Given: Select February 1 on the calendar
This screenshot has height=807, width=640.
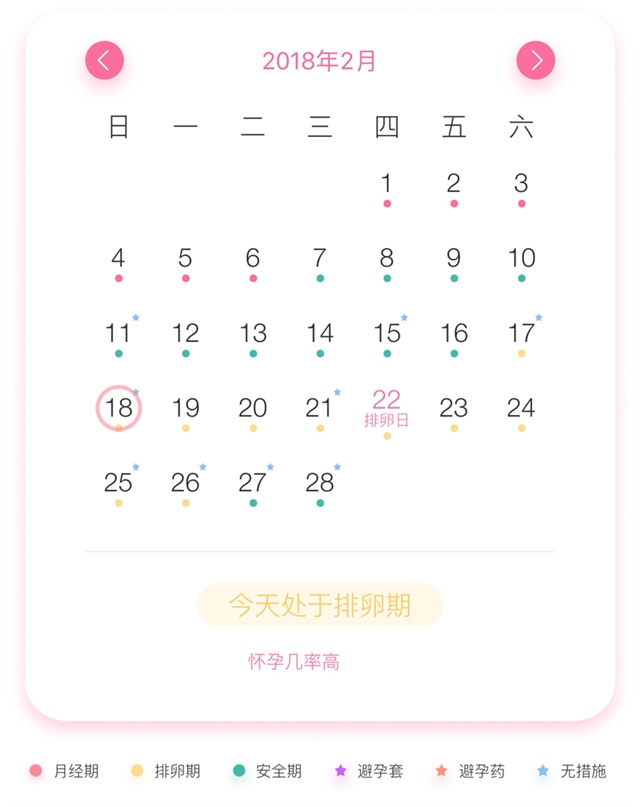Looking at the screenshot, I should [387, 184].
